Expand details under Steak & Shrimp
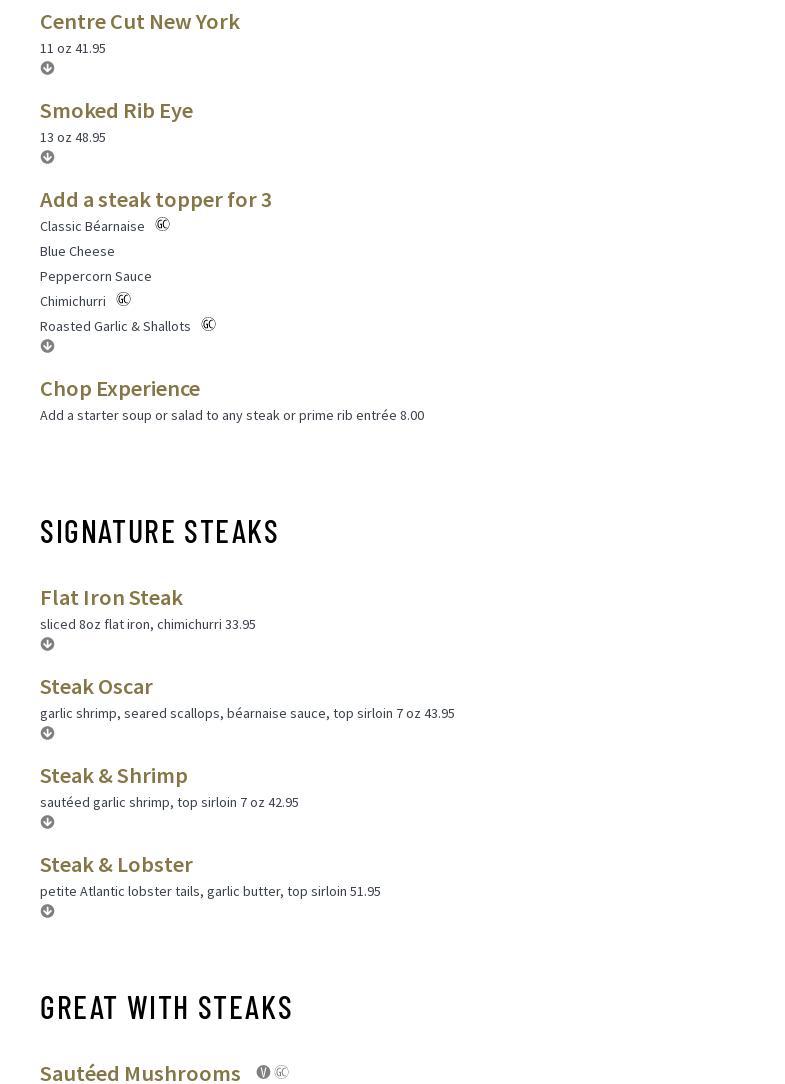 coord(47,822)
